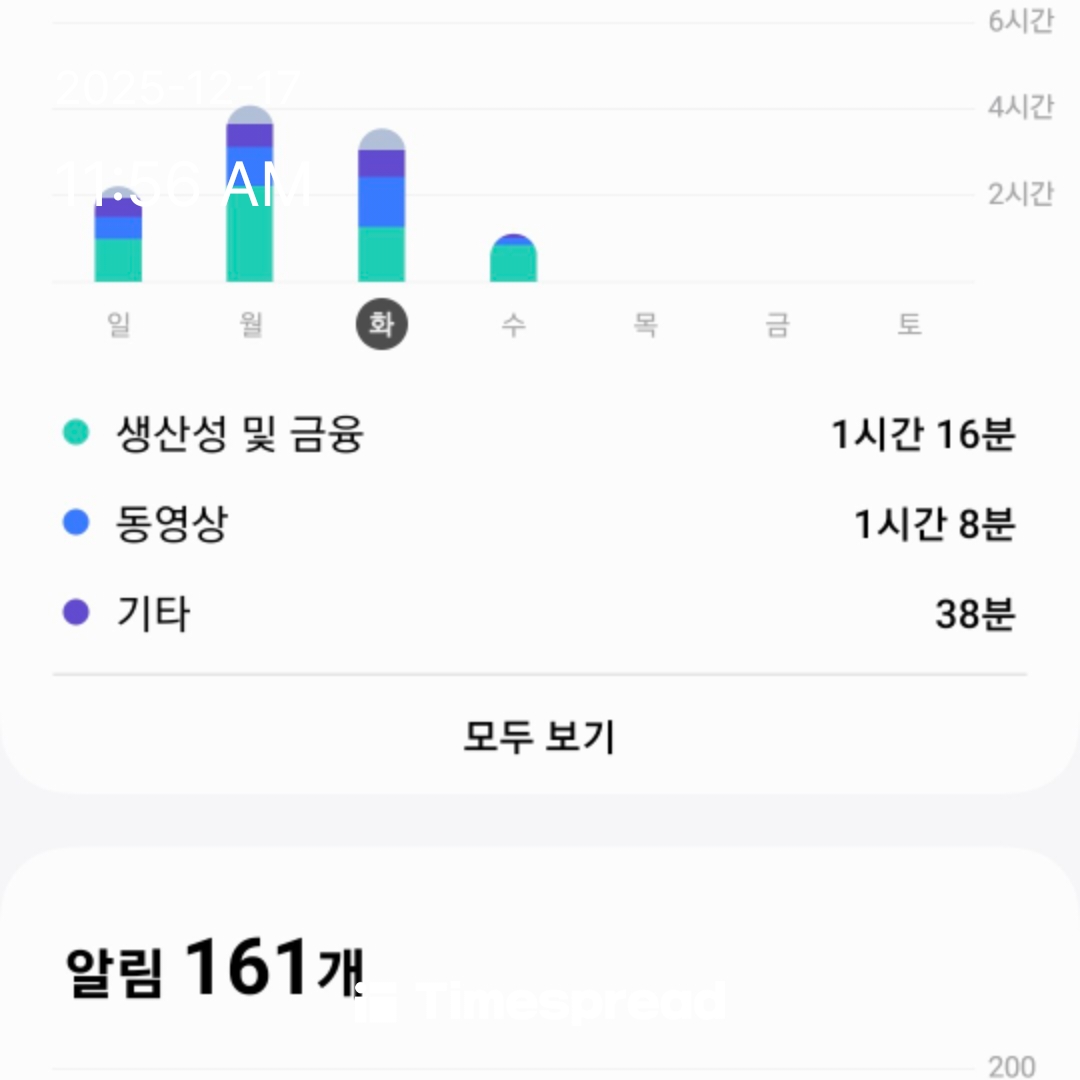The image size is (1080, 1080).
Task: Tap 모두 보기 to view all categories
Action: [x=540, y=737]
